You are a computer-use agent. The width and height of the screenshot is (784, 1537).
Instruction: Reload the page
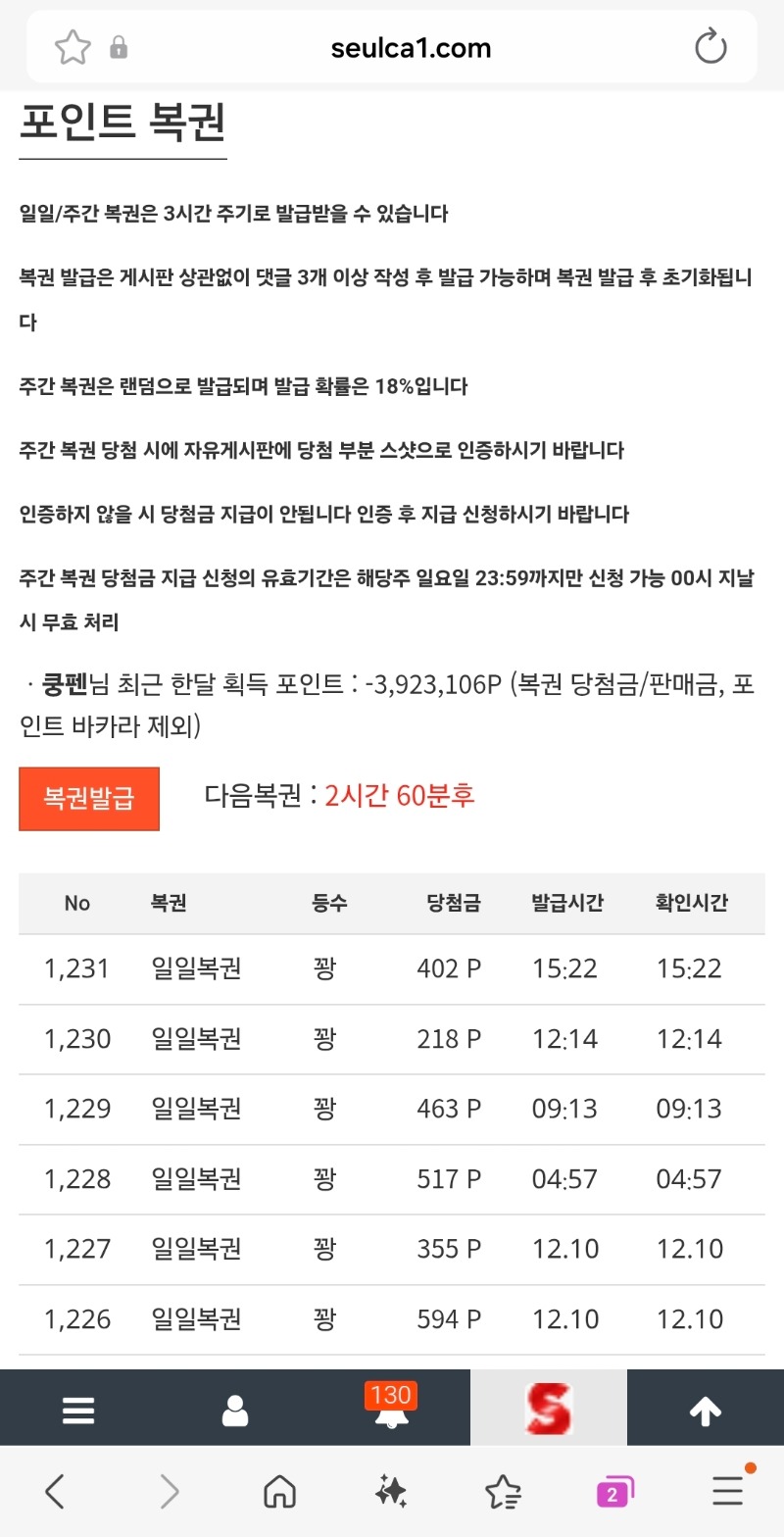pyautogui.click(x=710, y=47)
